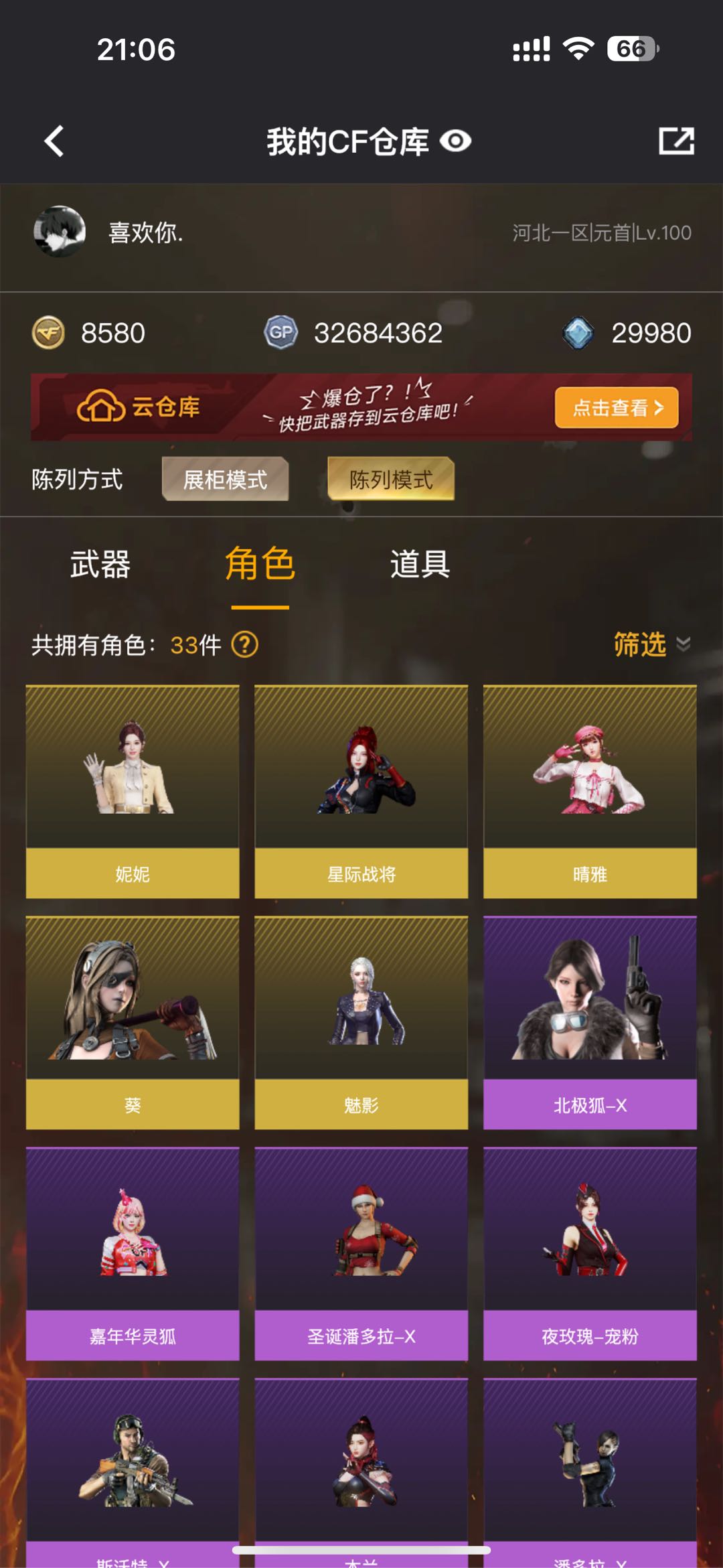Select 陈列模式 display mode

click(x=391, y=479)
